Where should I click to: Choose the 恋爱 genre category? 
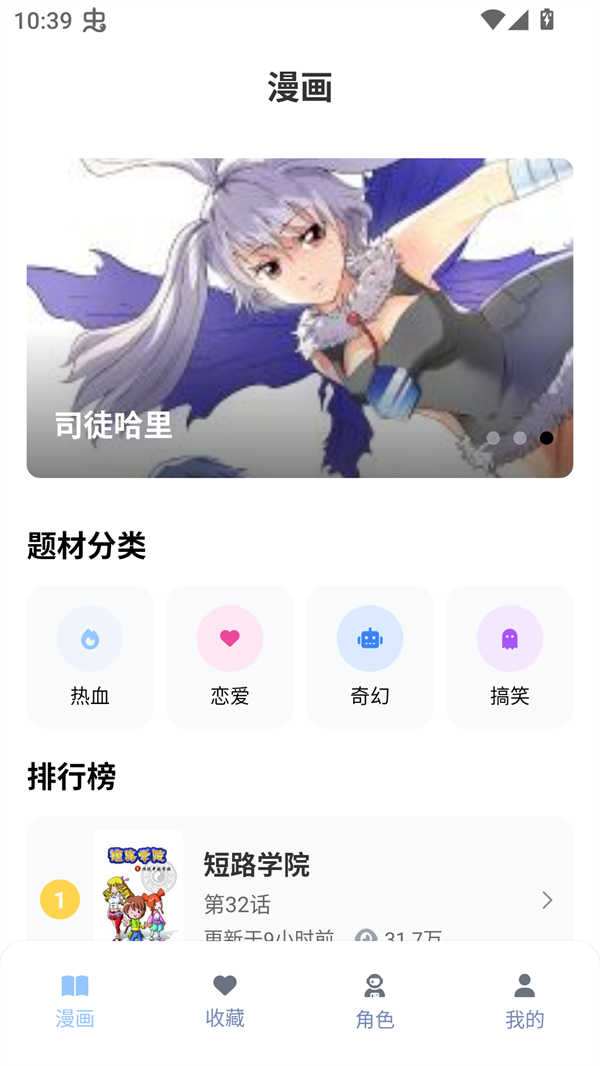pos(230,656)
